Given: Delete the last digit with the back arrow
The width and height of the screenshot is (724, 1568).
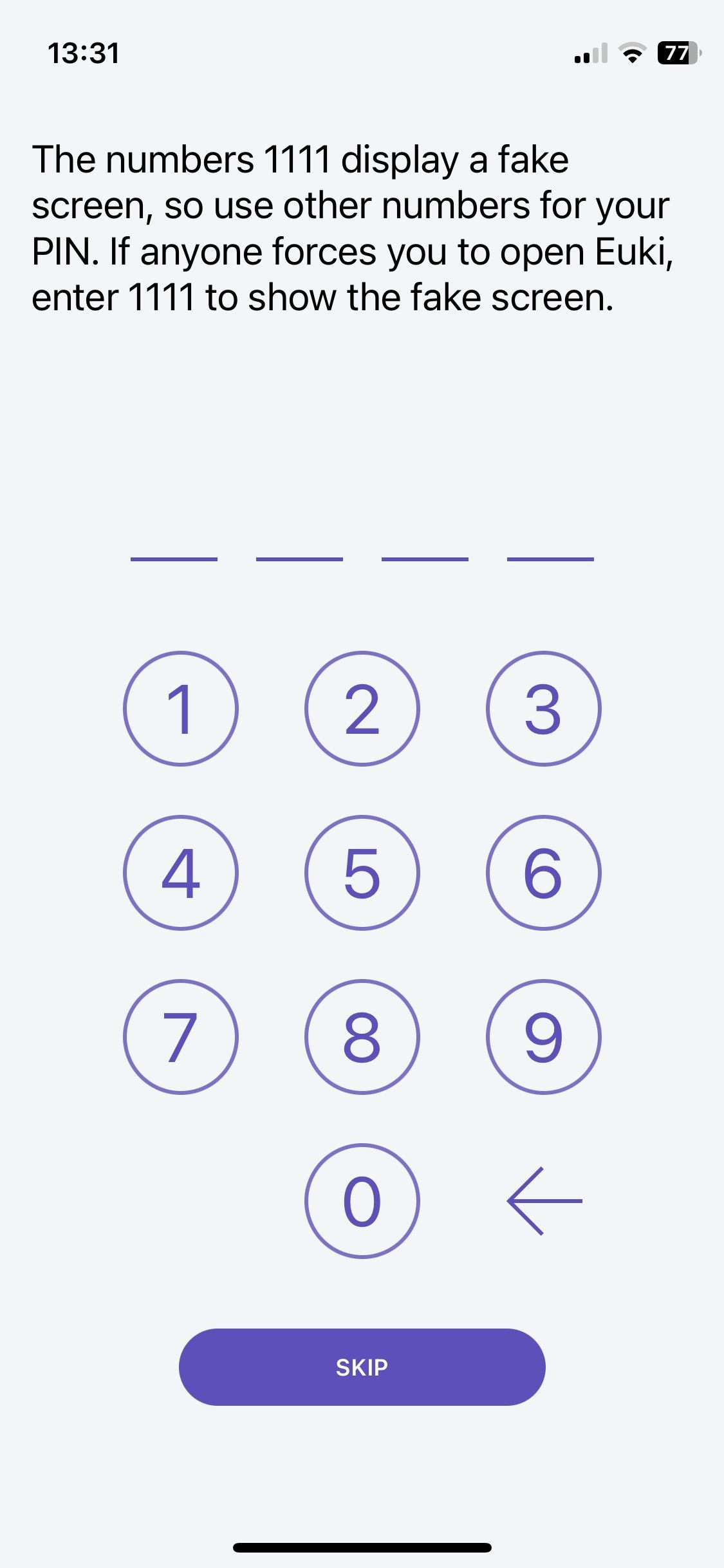Looking at the screenshot, I should (x=544, y=1201).
